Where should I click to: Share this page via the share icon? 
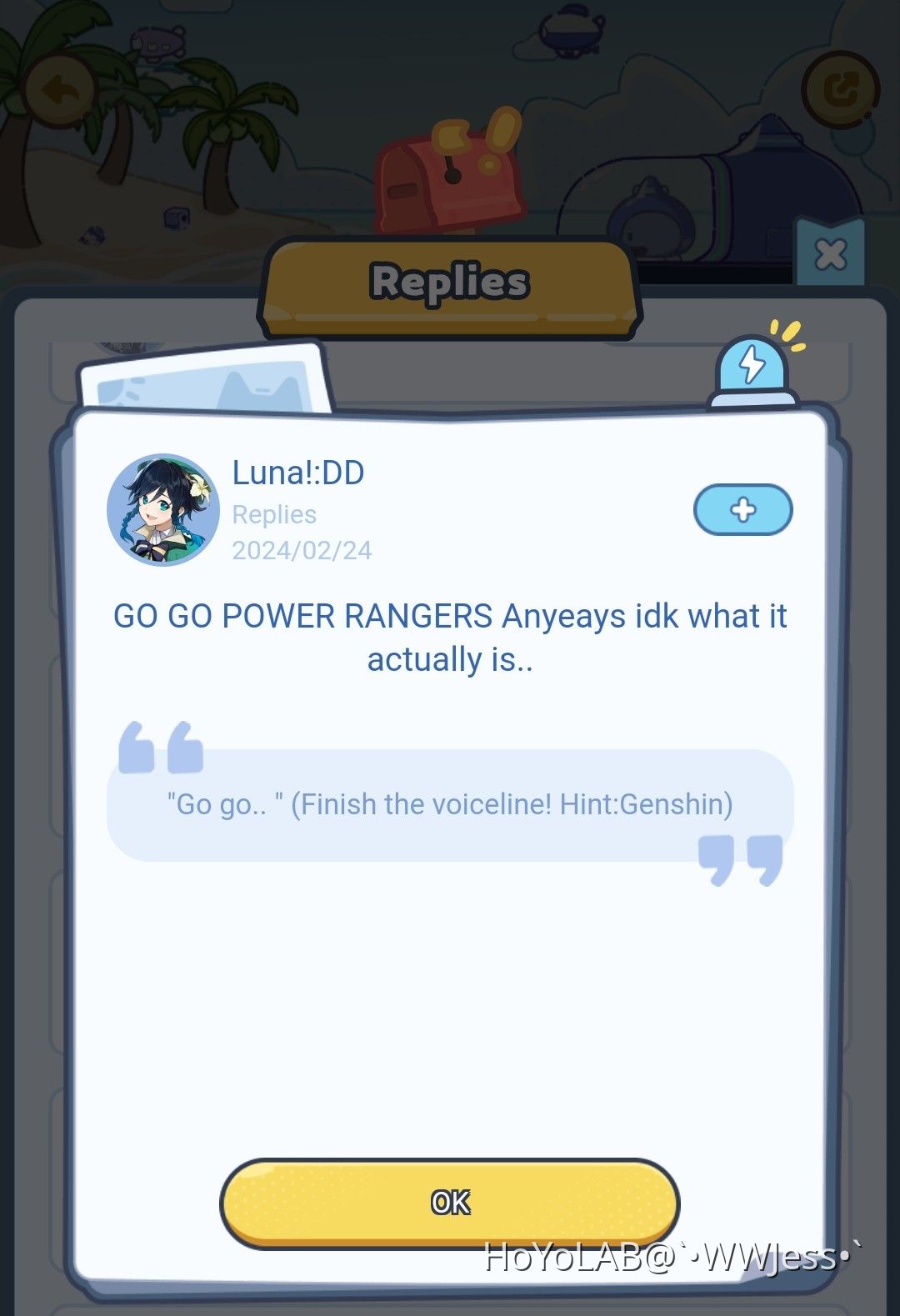click(x=840, y=88)
